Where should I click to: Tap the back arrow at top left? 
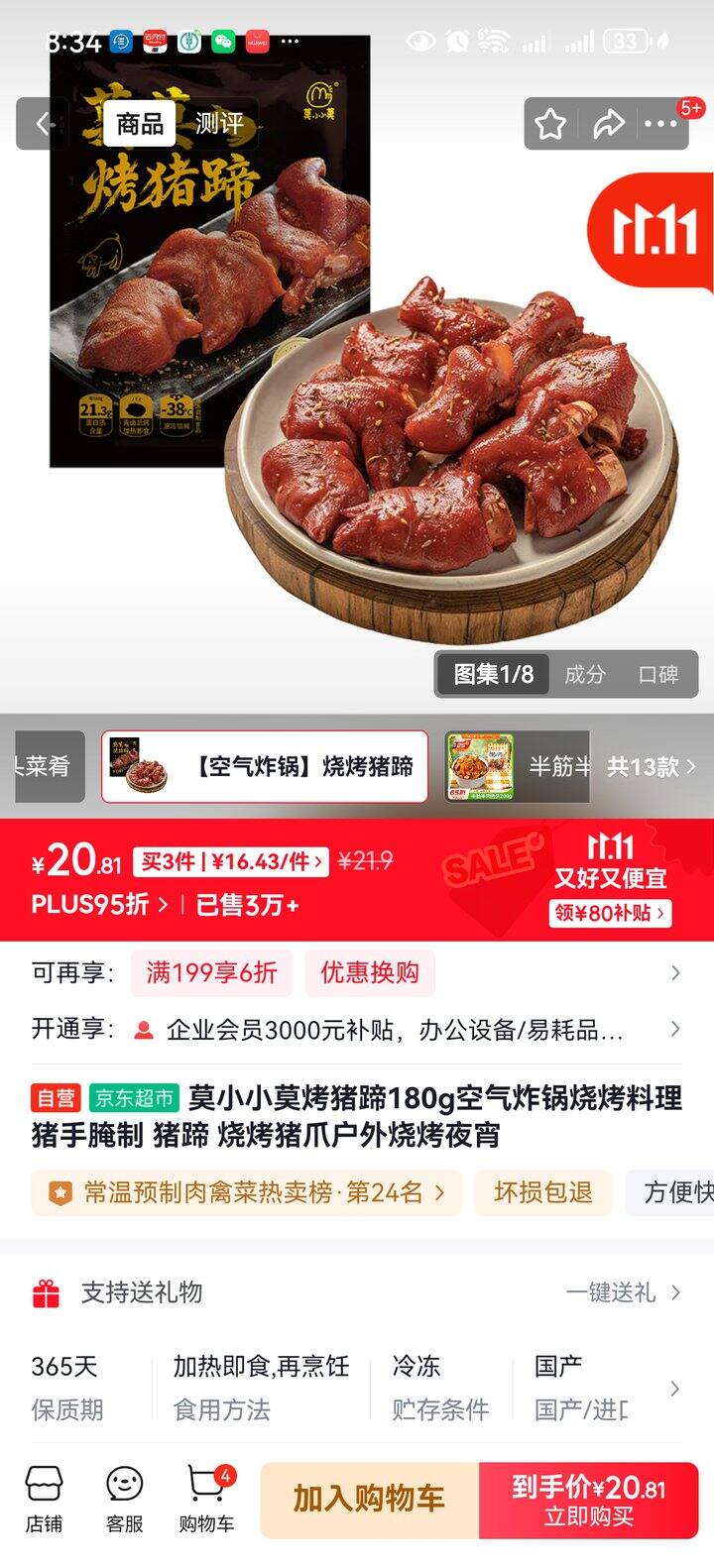tap(40, 124)
